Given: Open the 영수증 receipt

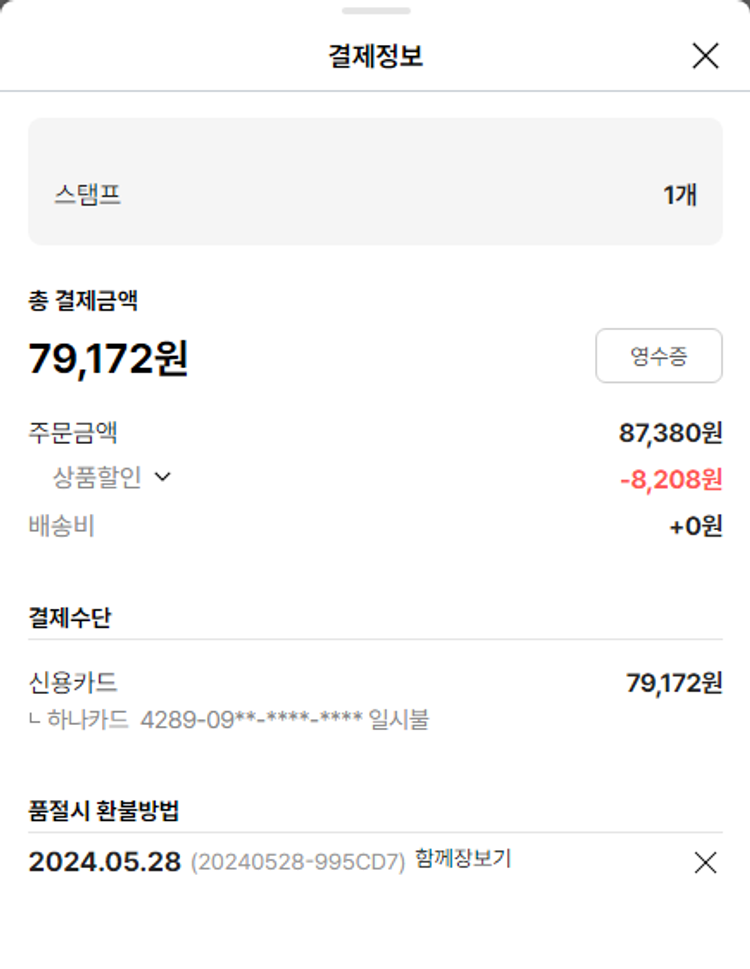Looking at the screenshot, I should click(658, 356).
